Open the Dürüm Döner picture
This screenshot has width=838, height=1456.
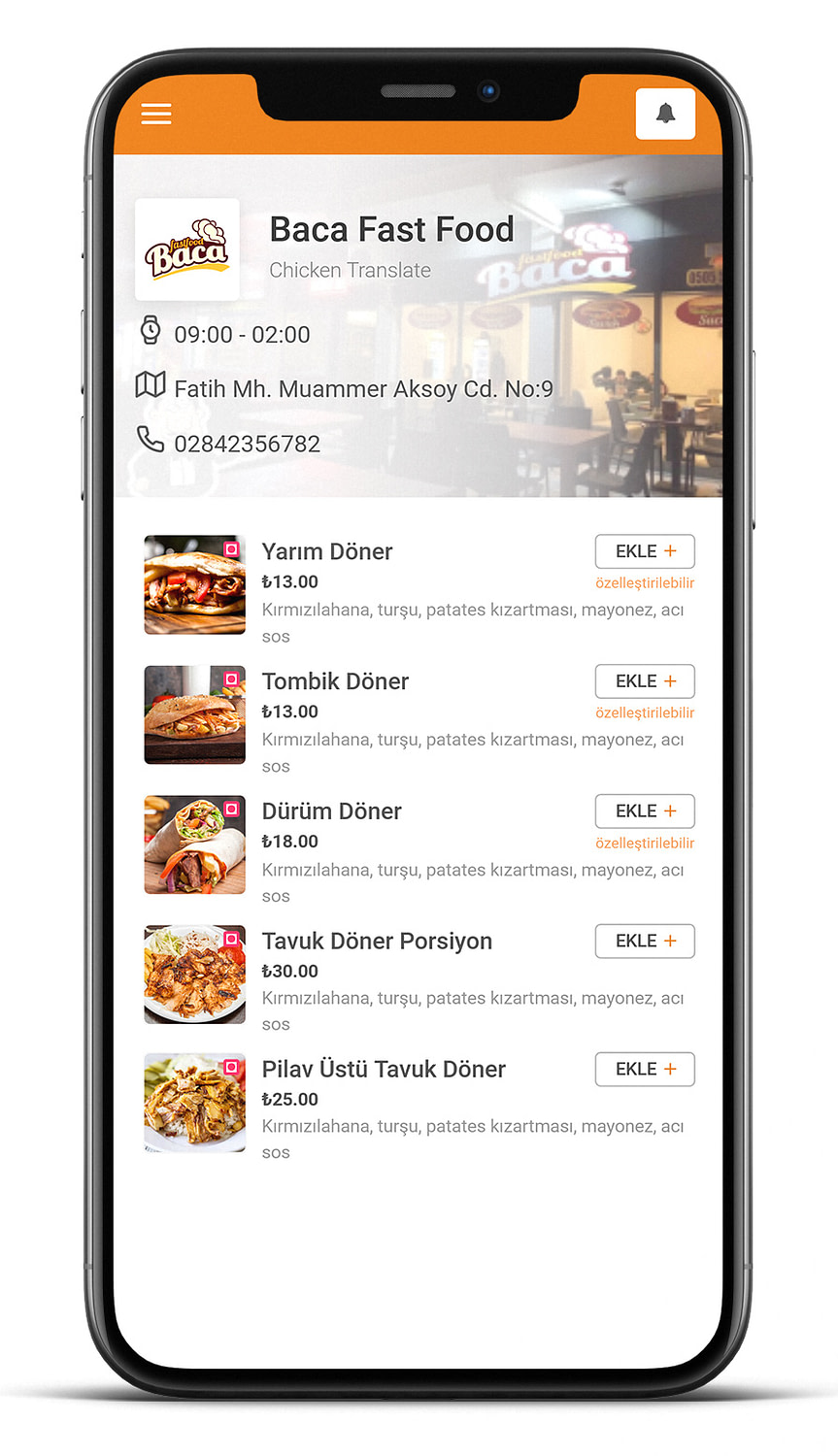click(194, 844)
